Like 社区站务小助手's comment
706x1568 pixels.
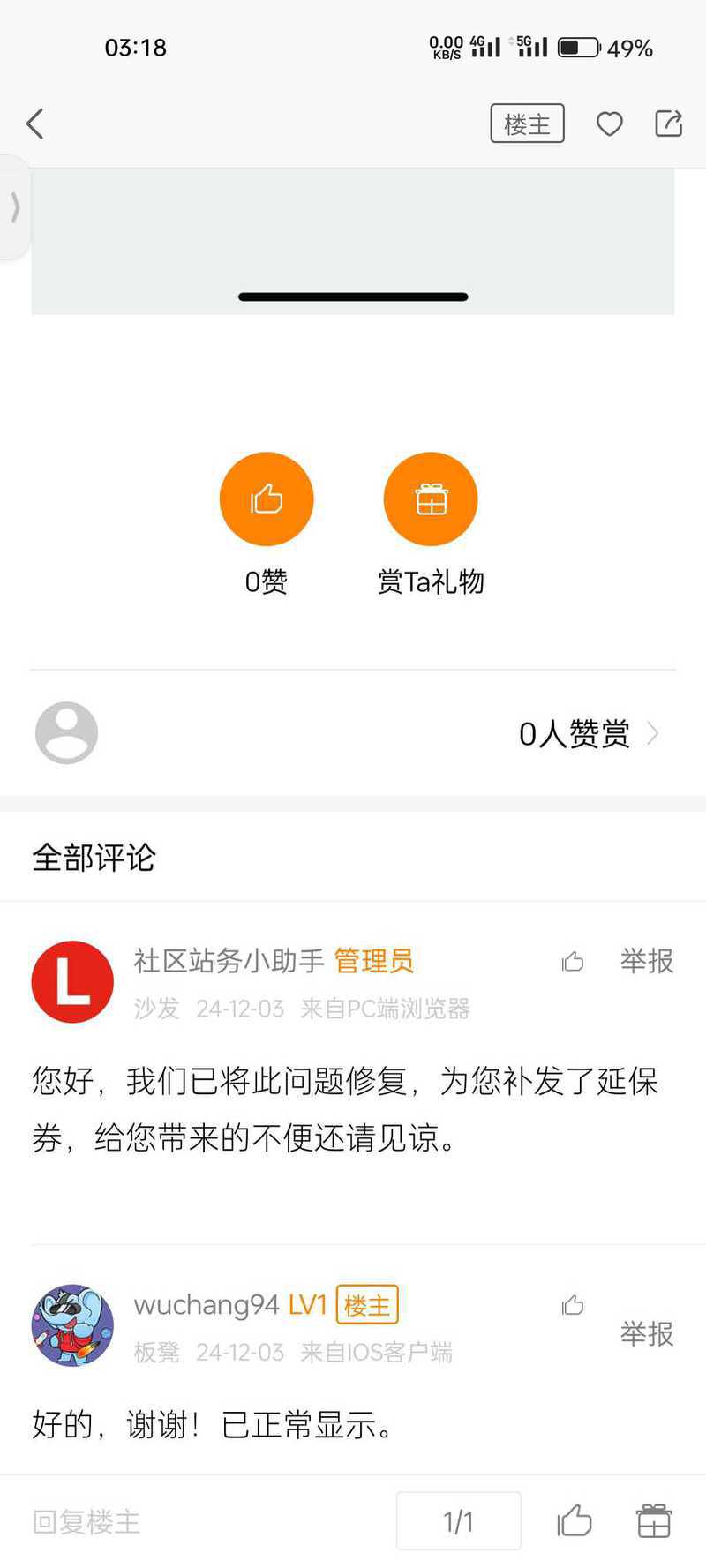[573, 962]
